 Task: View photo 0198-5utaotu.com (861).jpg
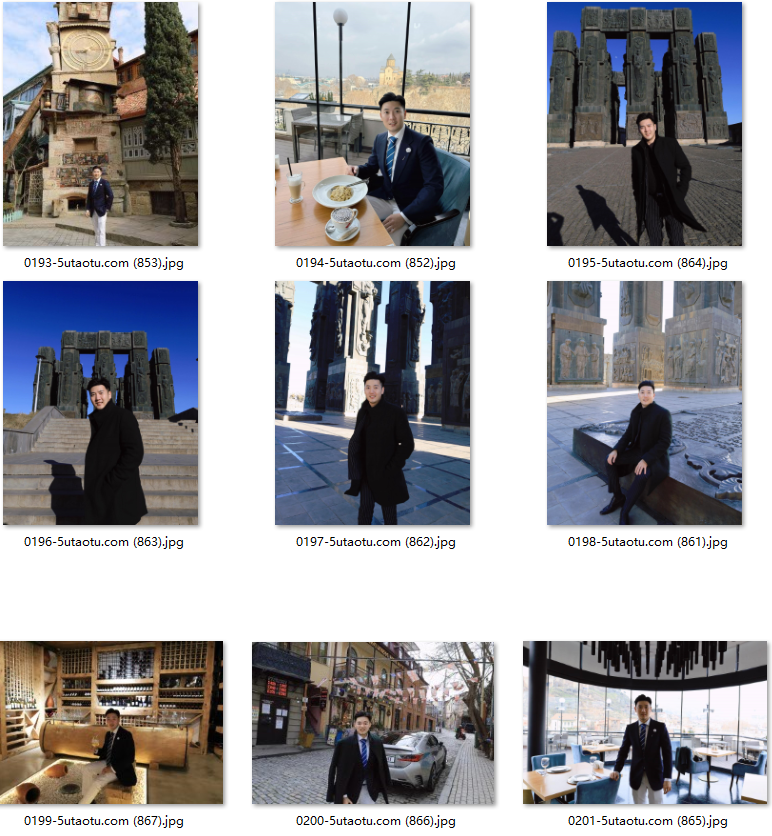click(644, 403)
